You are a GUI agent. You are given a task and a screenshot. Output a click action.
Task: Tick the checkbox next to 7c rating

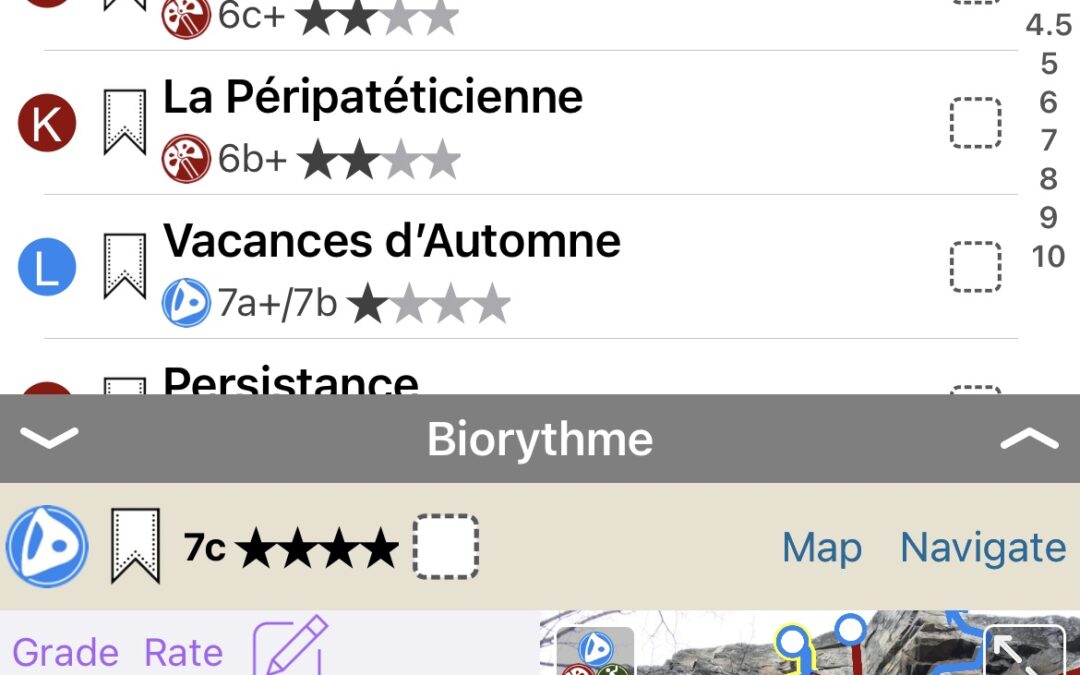[445, 546]
